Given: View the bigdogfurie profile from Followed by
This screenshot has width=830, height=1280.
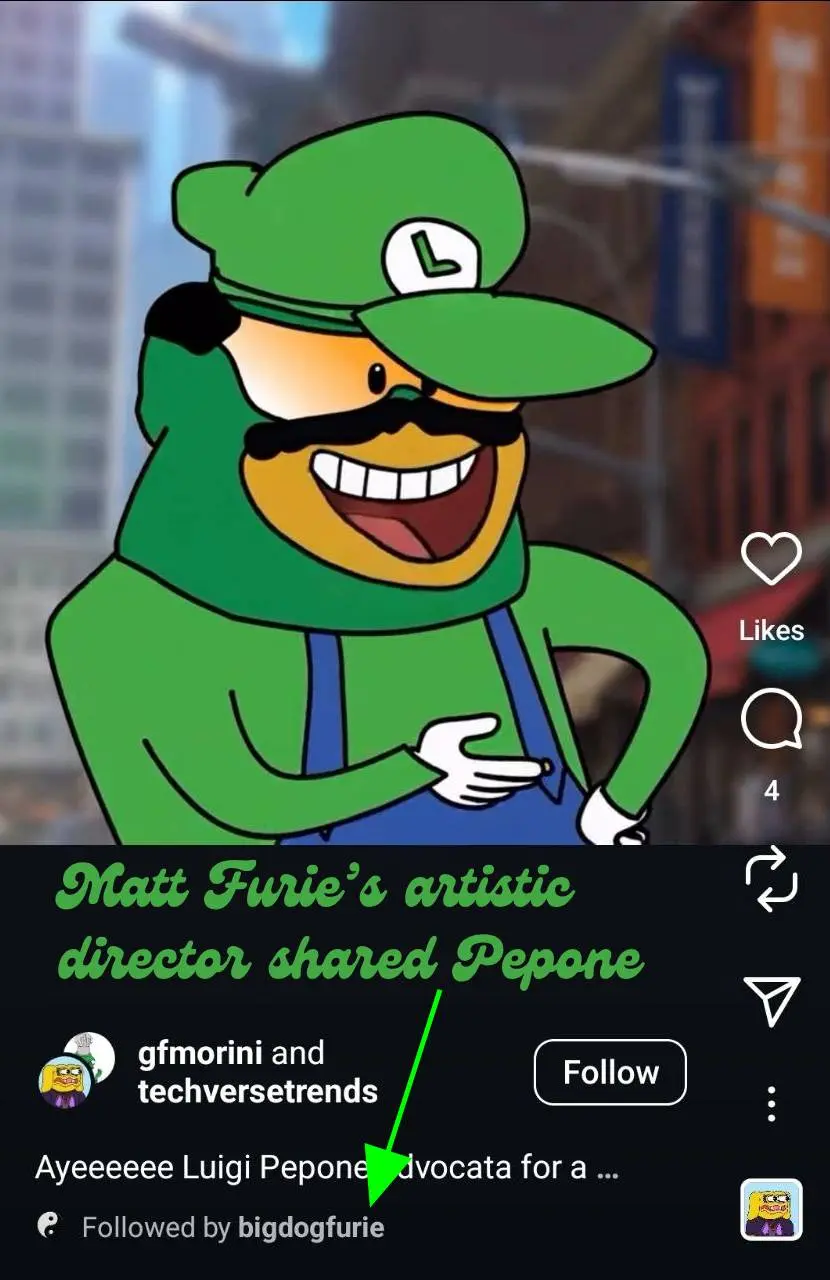Looking at the screenshot, I should 310,1227.
